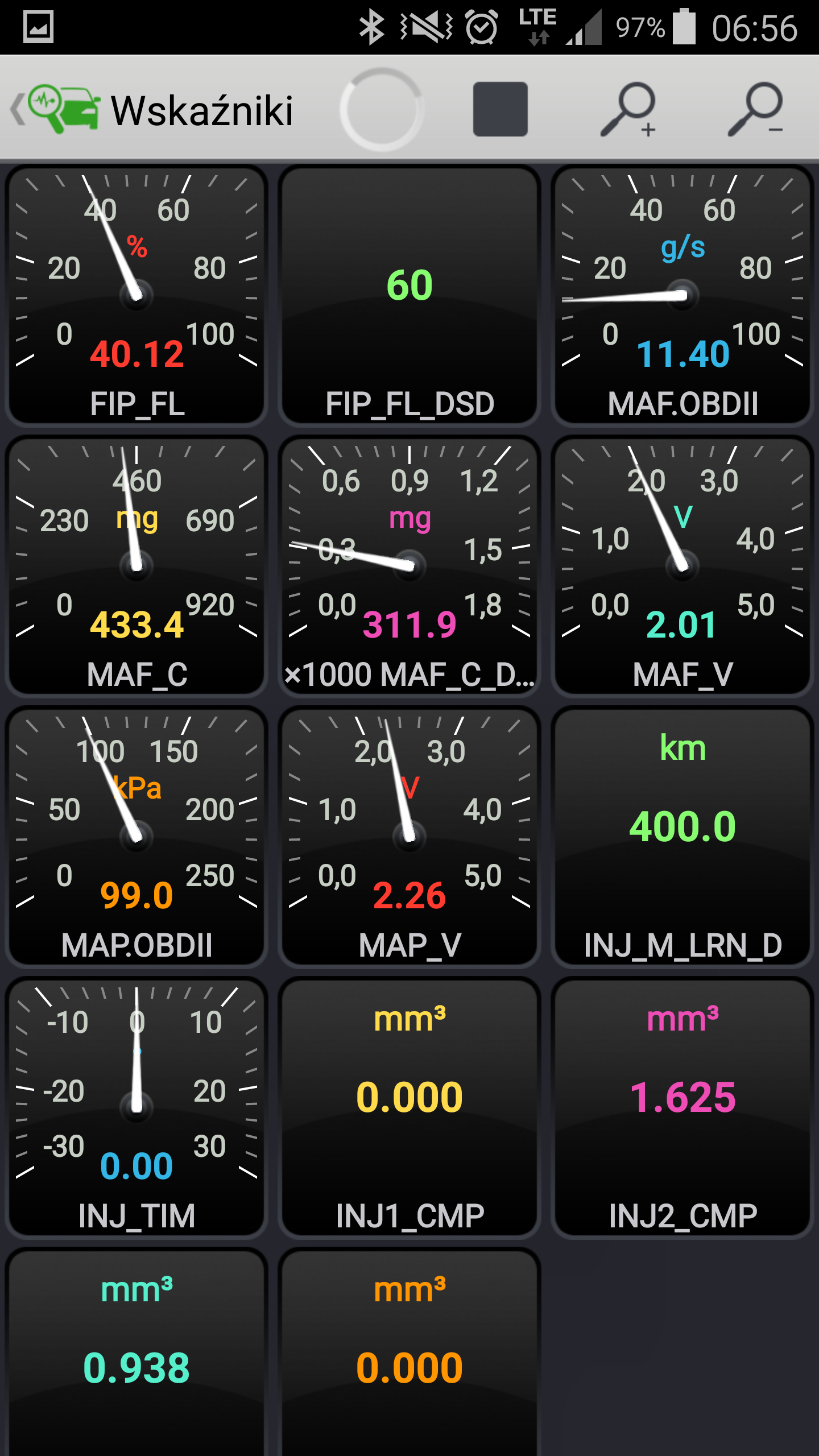Viewport: 819px width, 1456px height.
Task: Tap the MAF_V voltage gauge
Action: pyautogui.click(x=682, y=565)
